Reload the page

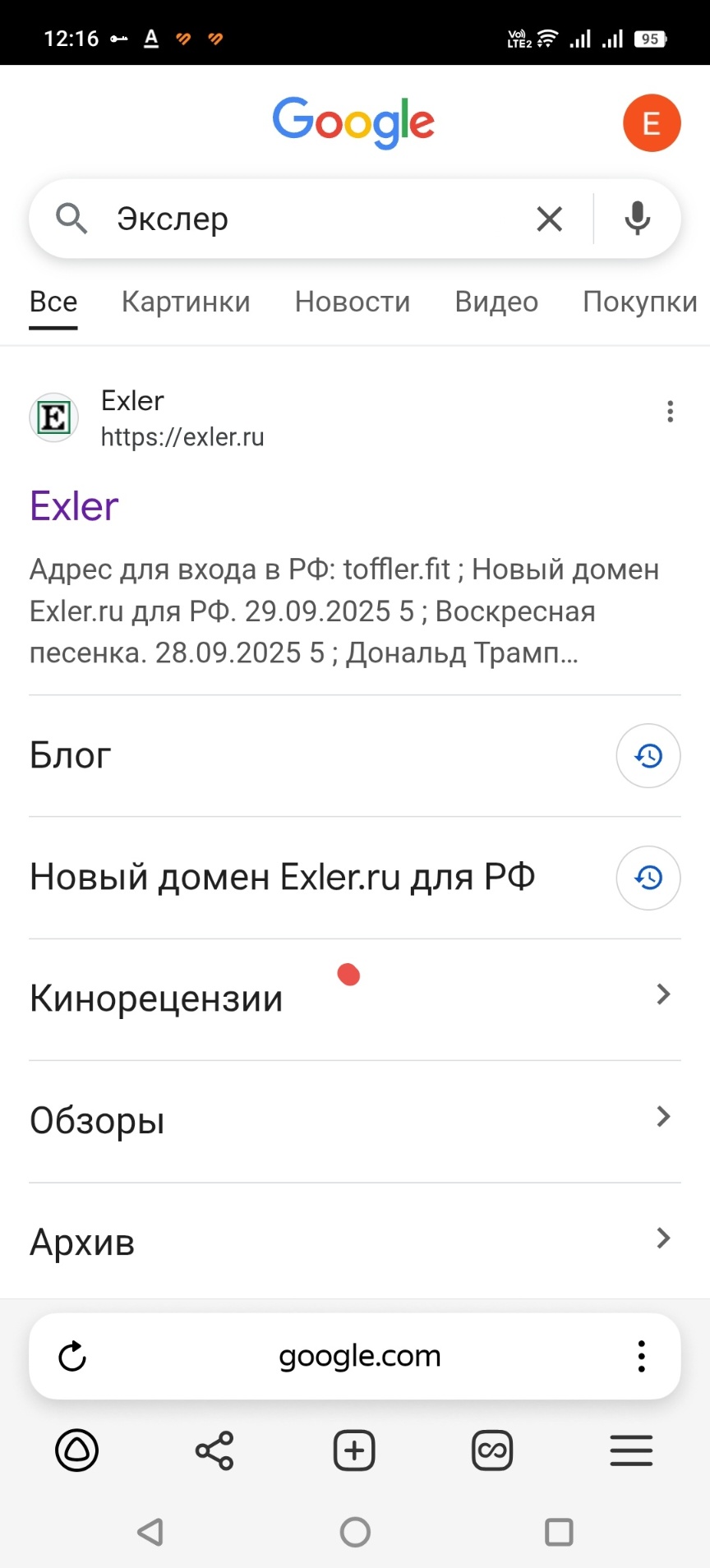pos(72,1356)
